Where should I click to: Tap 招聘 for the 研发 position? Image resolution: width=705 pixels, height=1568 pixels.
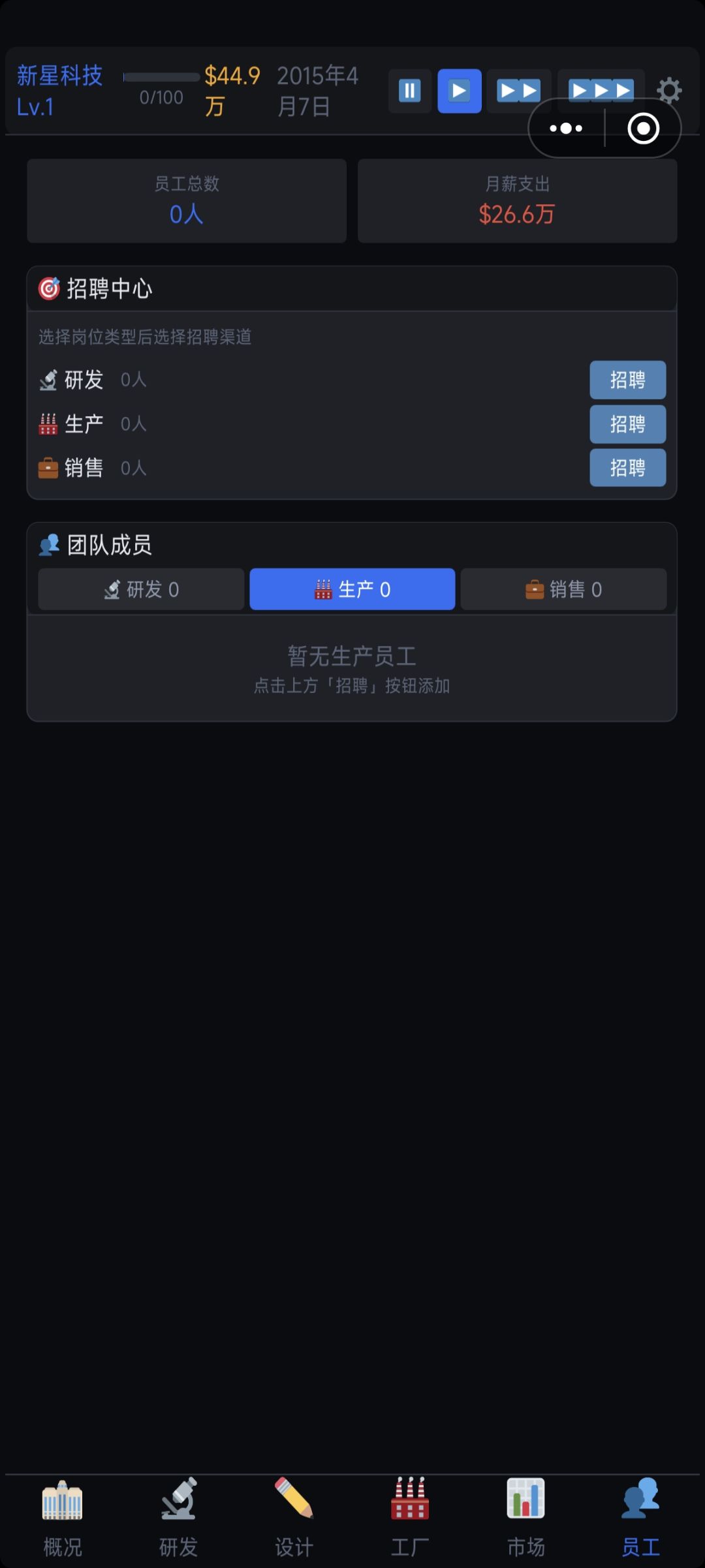point(627,380)
